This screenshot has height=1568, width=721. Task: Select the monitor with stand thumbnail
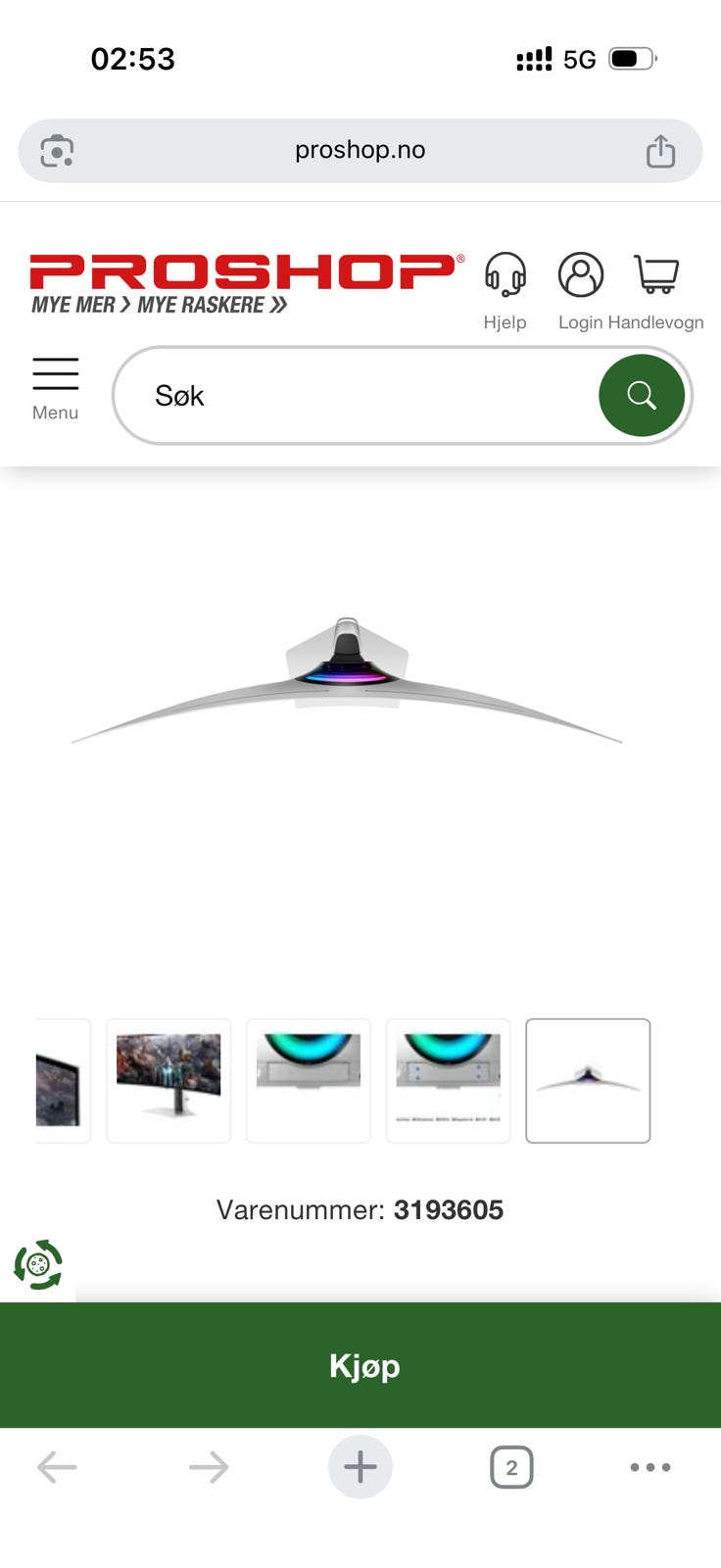(x=168, y=1080)
